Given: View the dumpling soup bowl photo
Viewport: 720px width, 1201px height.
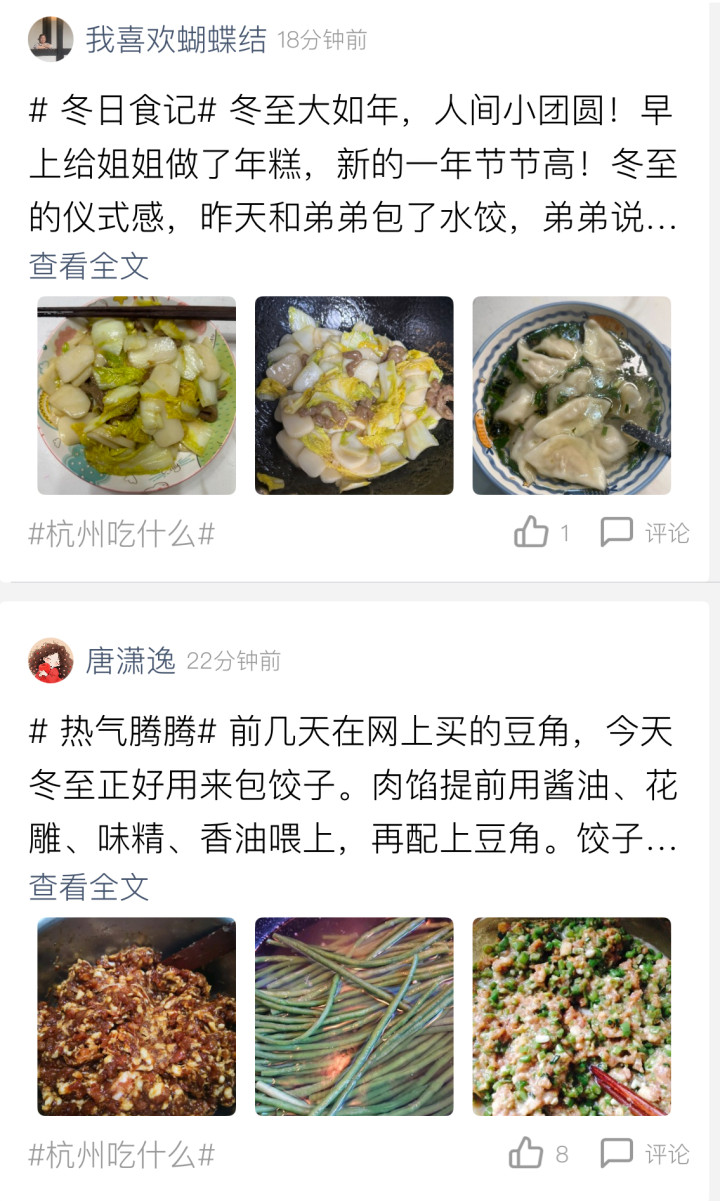Looking at the screenshot, I should [x=571, y=395].
